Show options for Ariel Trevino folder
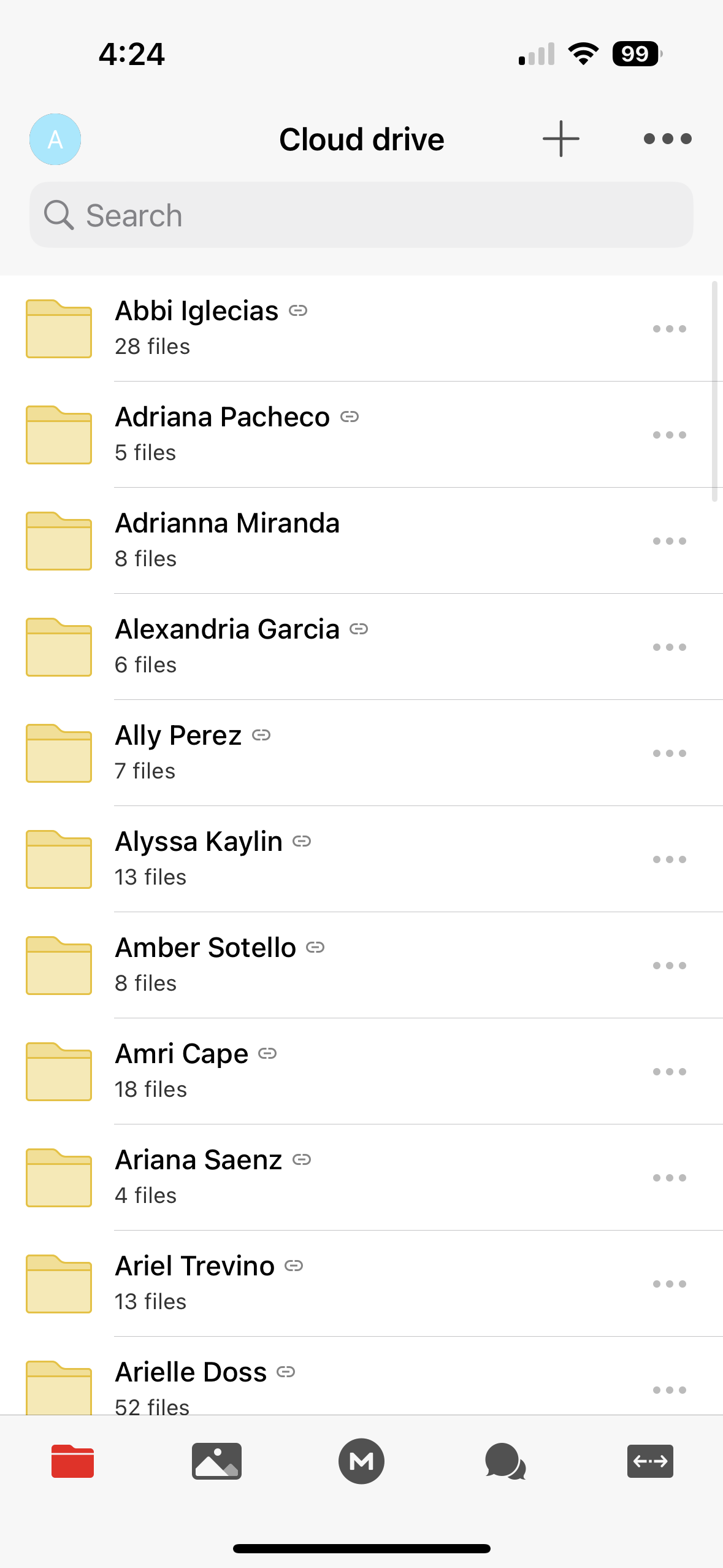The height and width of the screenshot is (1568, 723). 669,1284
